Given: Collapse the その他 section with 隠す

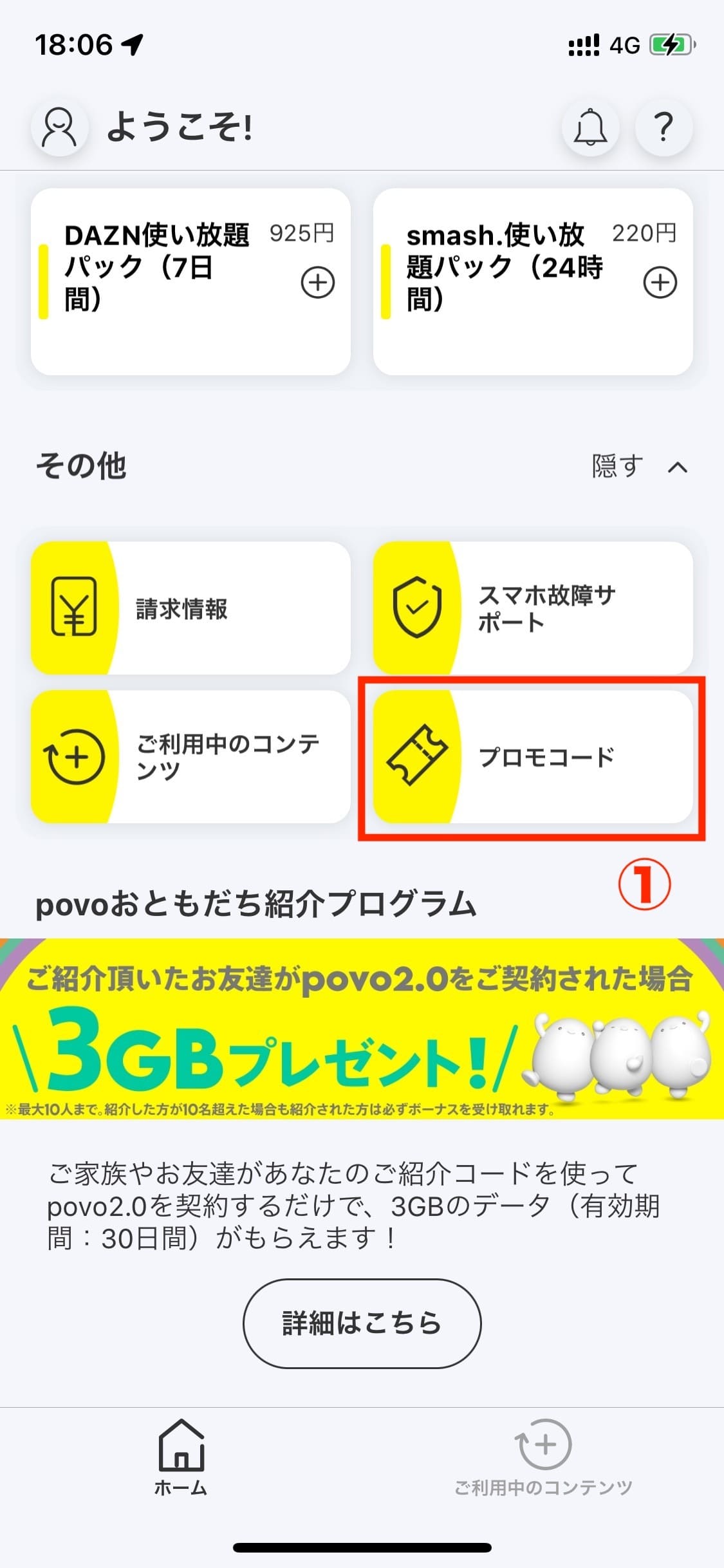Looking at the screenshot, I should [638, 467].
